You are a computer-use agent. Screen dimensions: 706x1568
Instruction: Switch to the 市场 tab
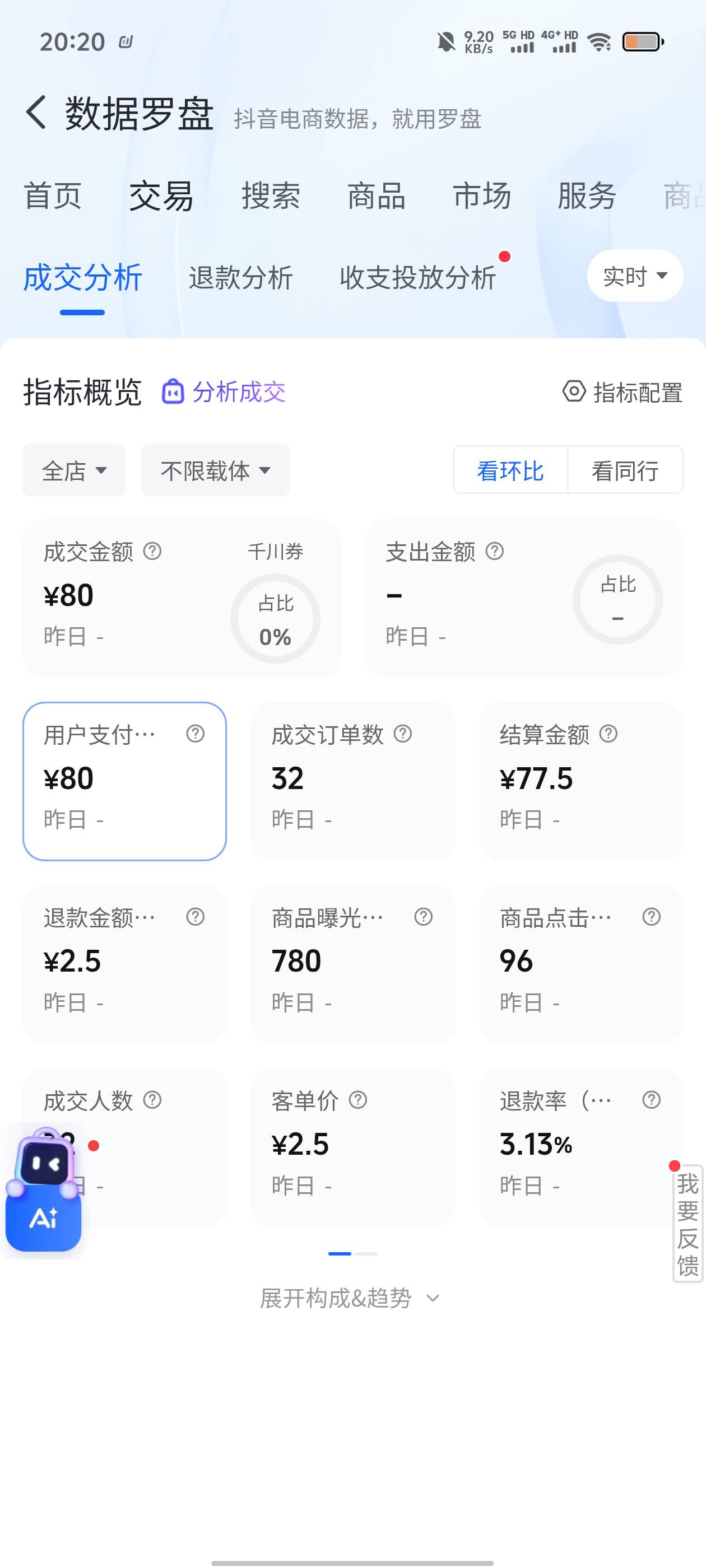(482, 196)
